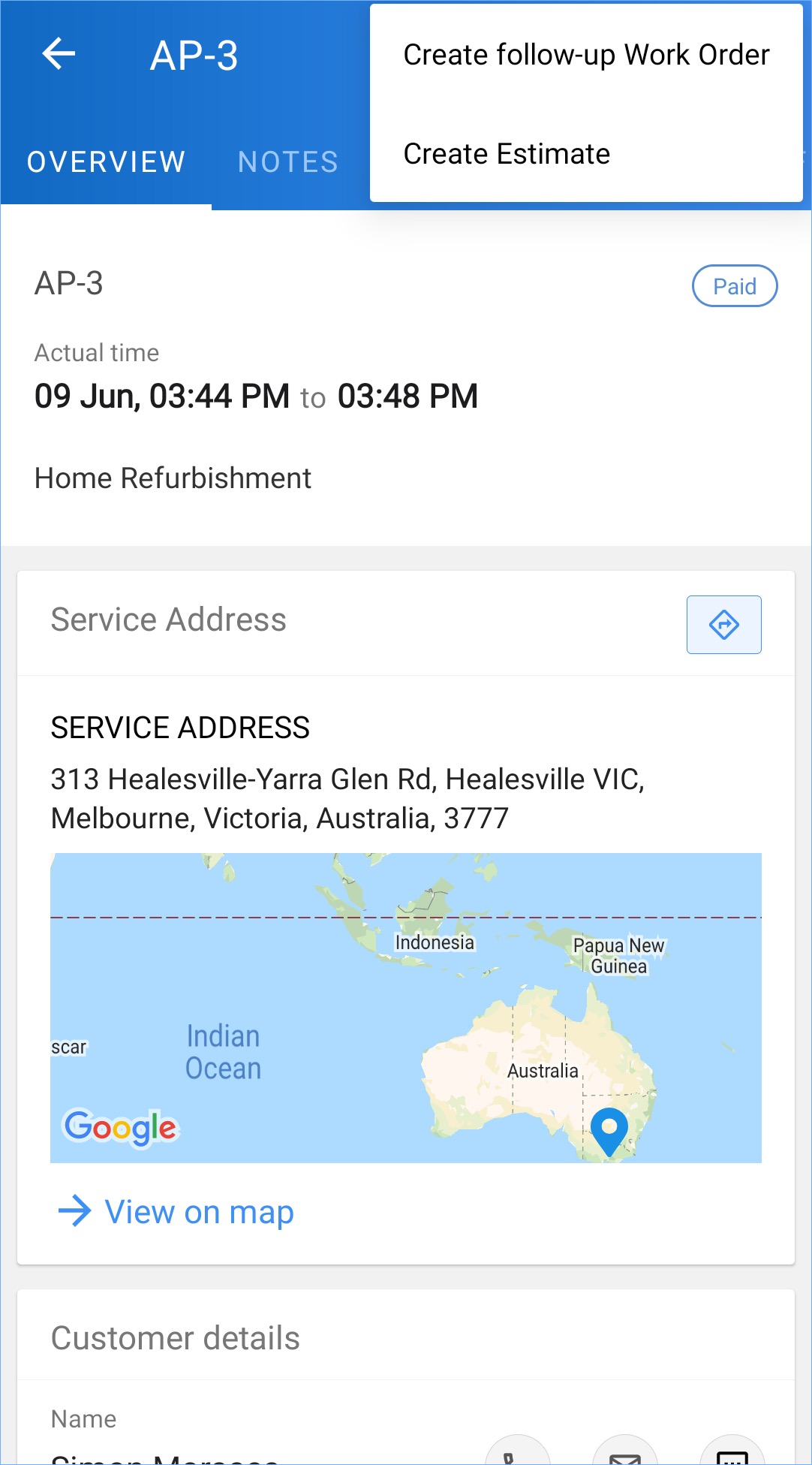This screenshot has width=812, height=1465.
Task: Select the Customer details section header
Action: (x=175, y=1336)
